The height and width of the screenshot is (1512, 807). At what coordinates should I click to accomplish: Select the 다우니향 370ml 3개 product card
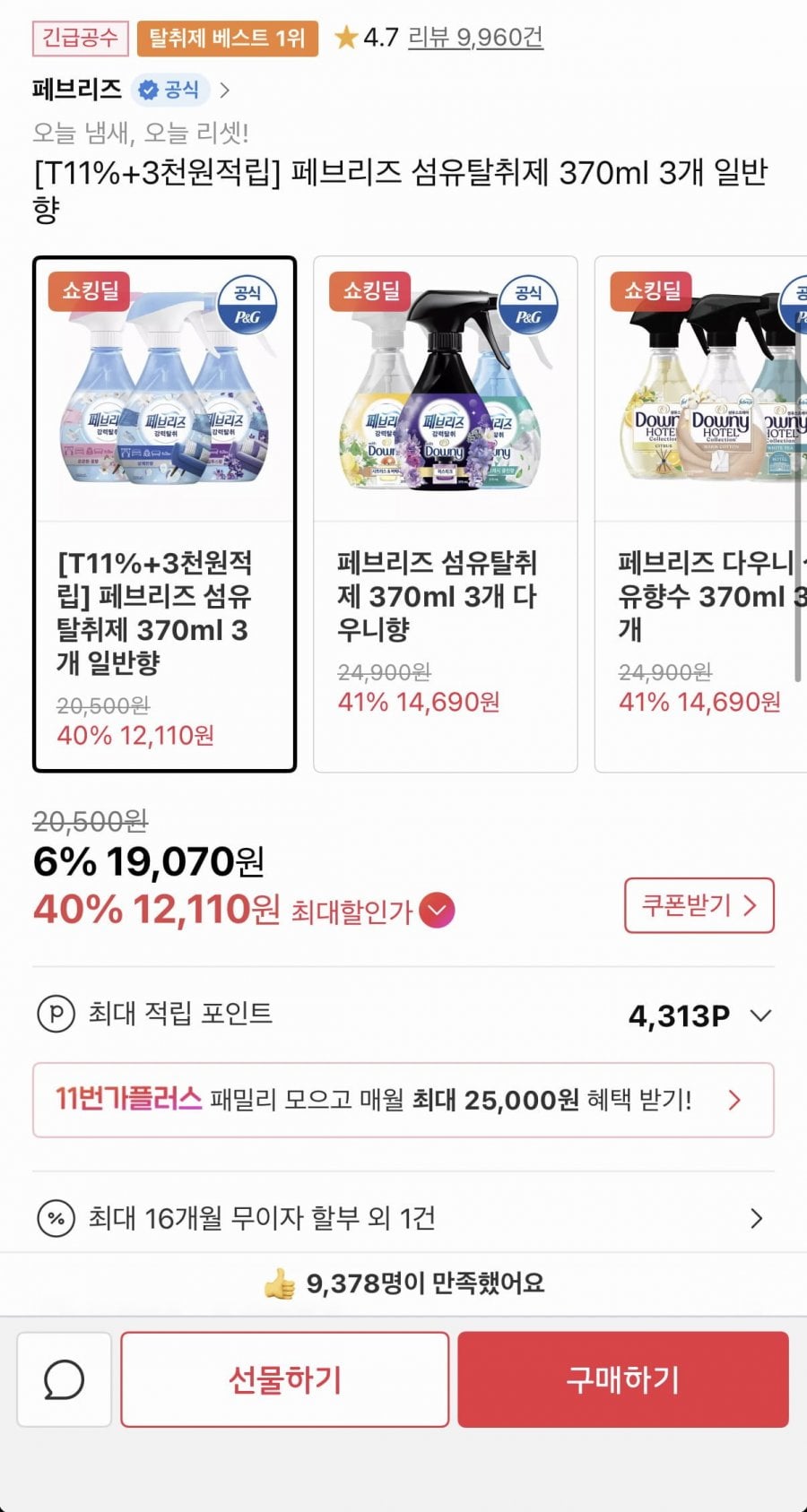[x=445, y=514]
